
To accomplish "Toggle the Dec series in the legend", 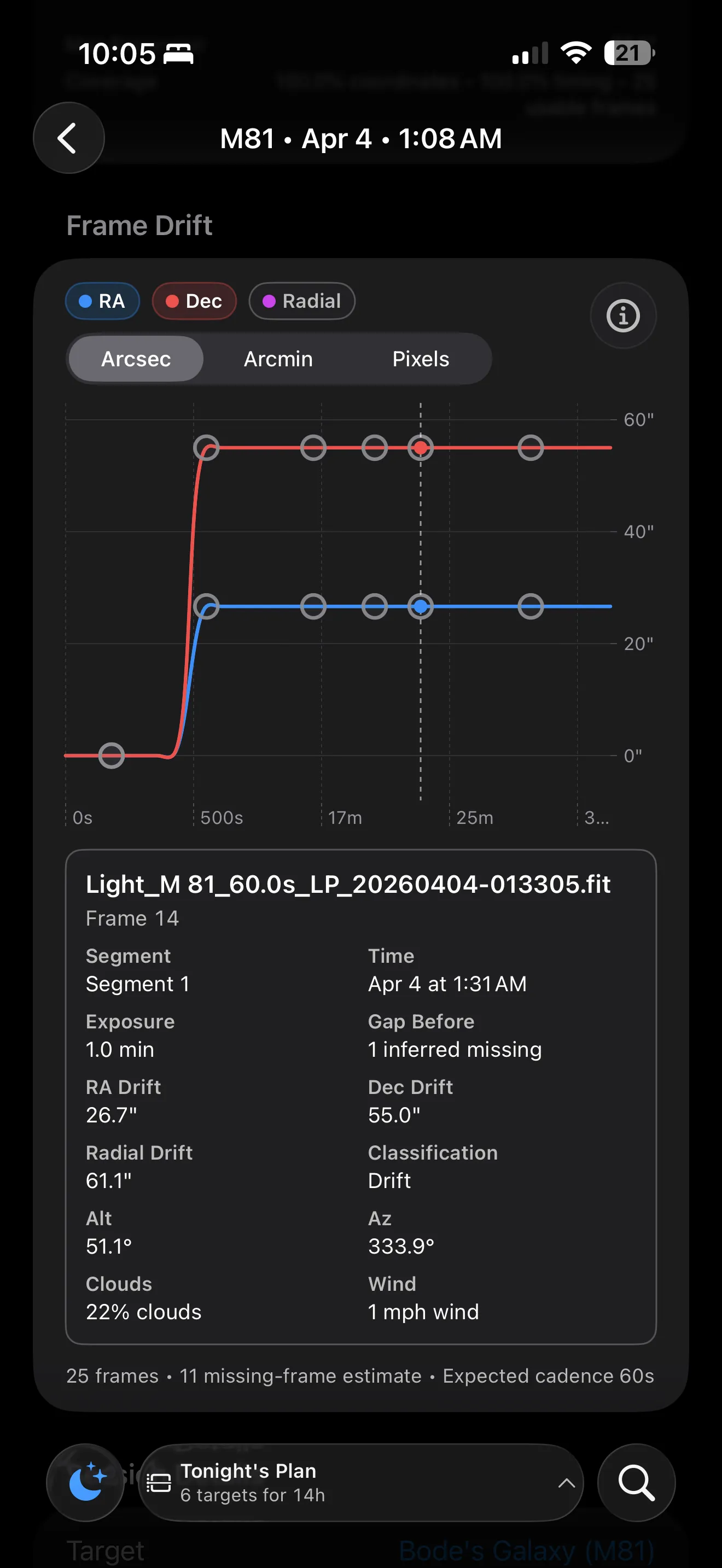I will [194, 301].
